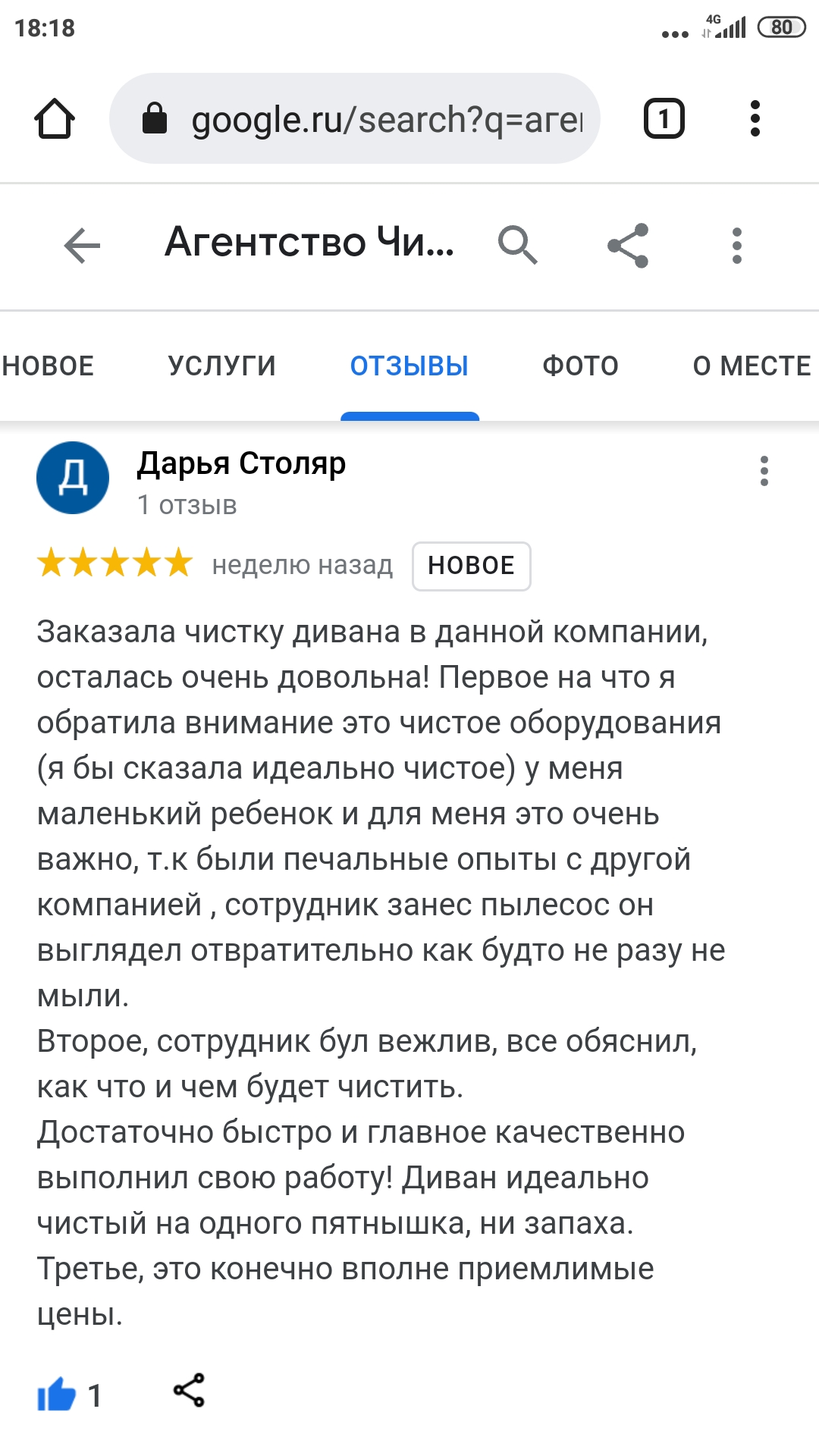Image resolution: width=819 pixels, height=1456 pixels.
Task: Go to the browser home page
Action: pos(55,119)
